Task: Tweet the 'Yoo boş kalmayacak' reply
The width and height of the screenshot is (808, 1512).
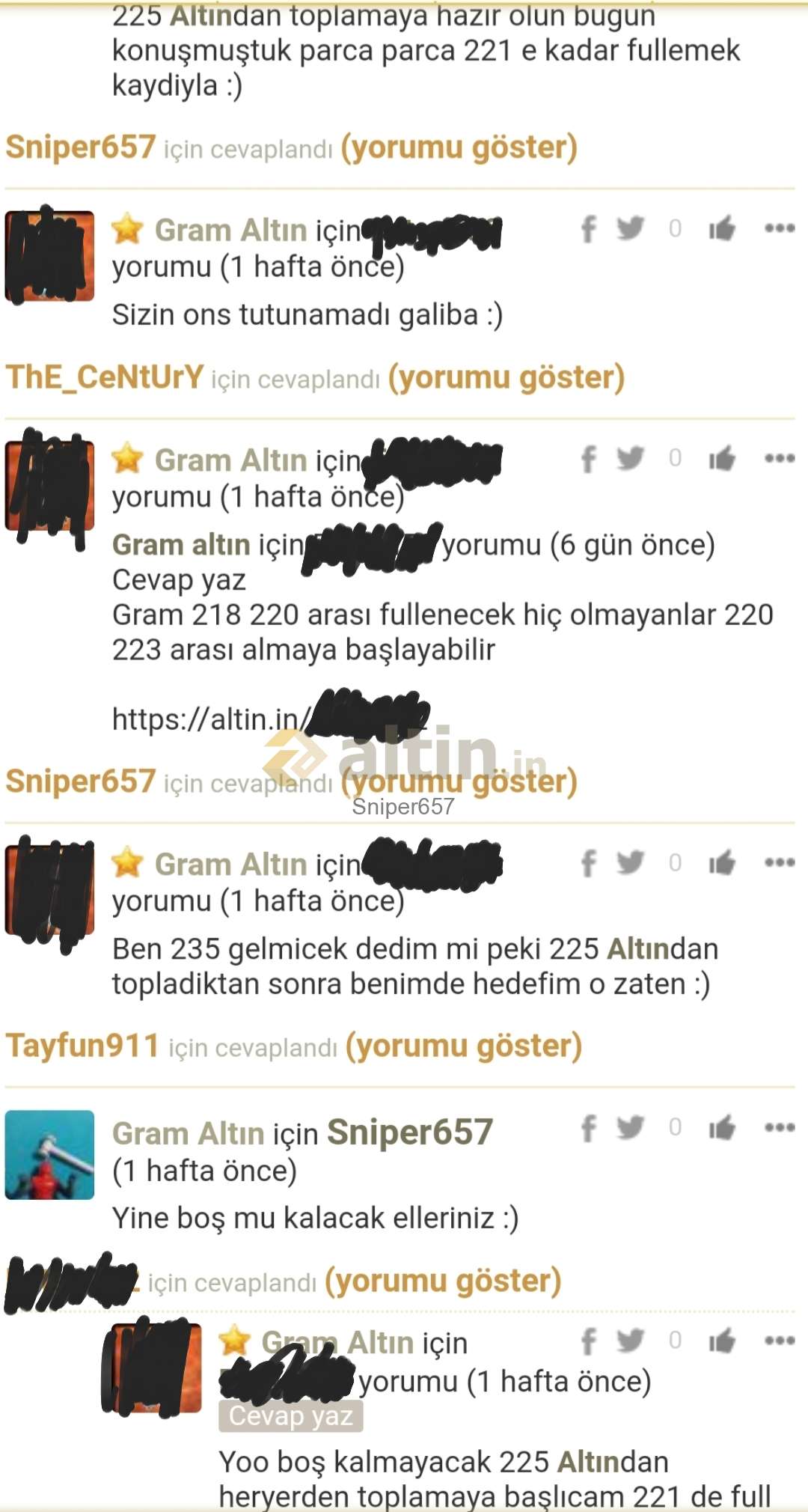Action: [630, 1340]
